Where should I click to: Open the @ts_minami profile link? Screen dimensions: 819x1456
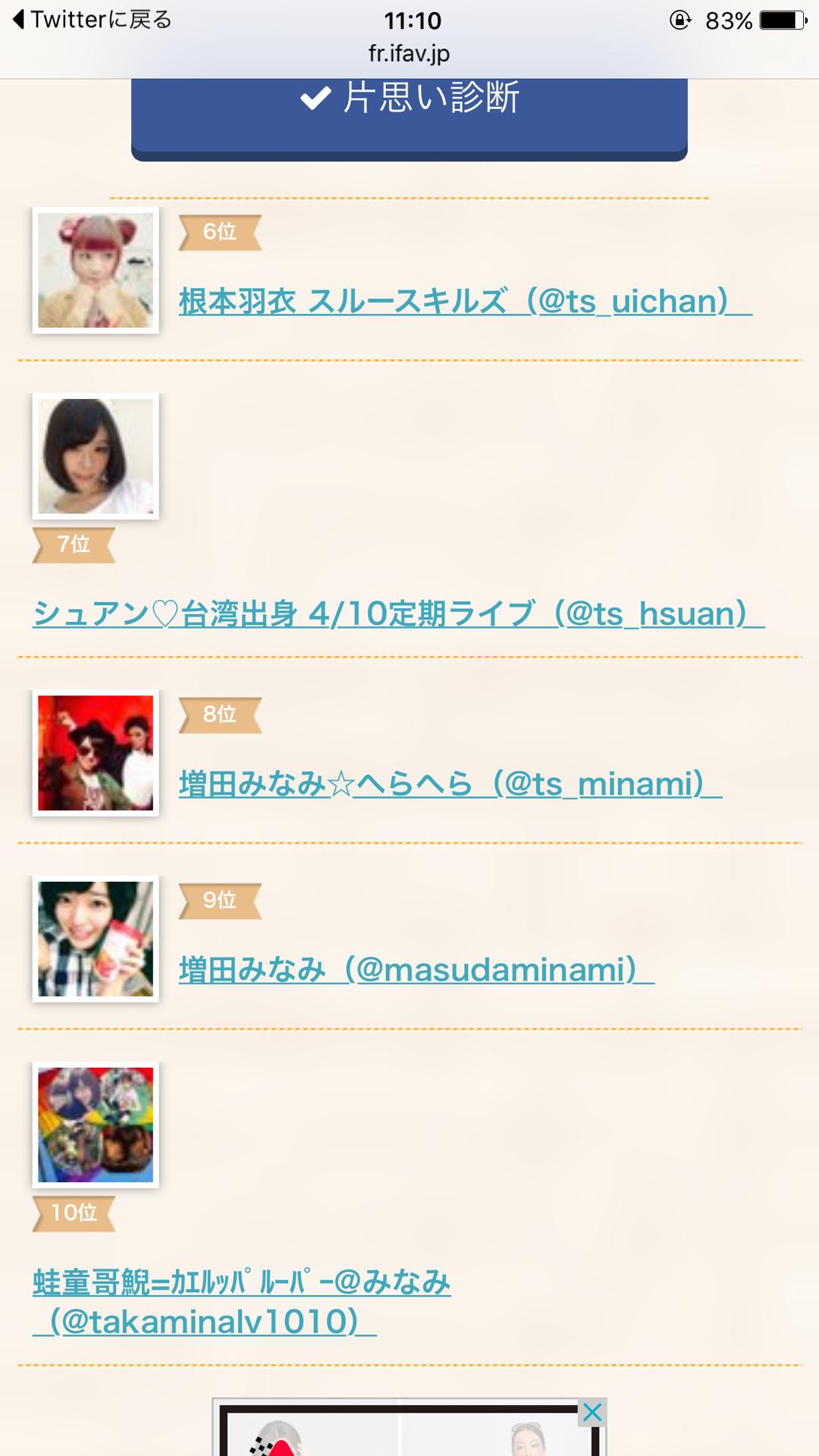(450, 784)
